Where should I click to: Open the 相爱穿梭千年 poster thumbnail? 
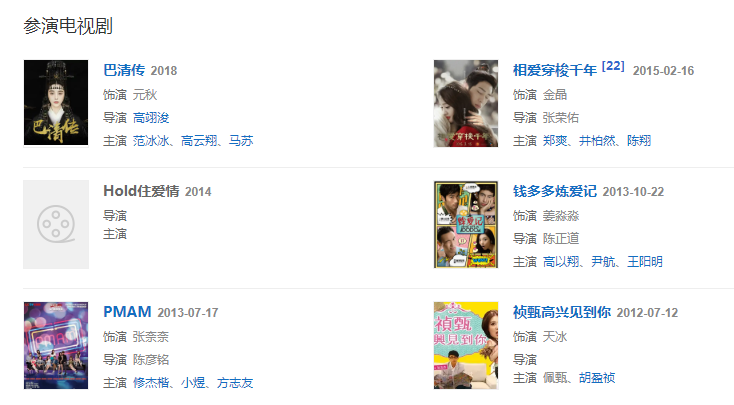pos(466,103)
